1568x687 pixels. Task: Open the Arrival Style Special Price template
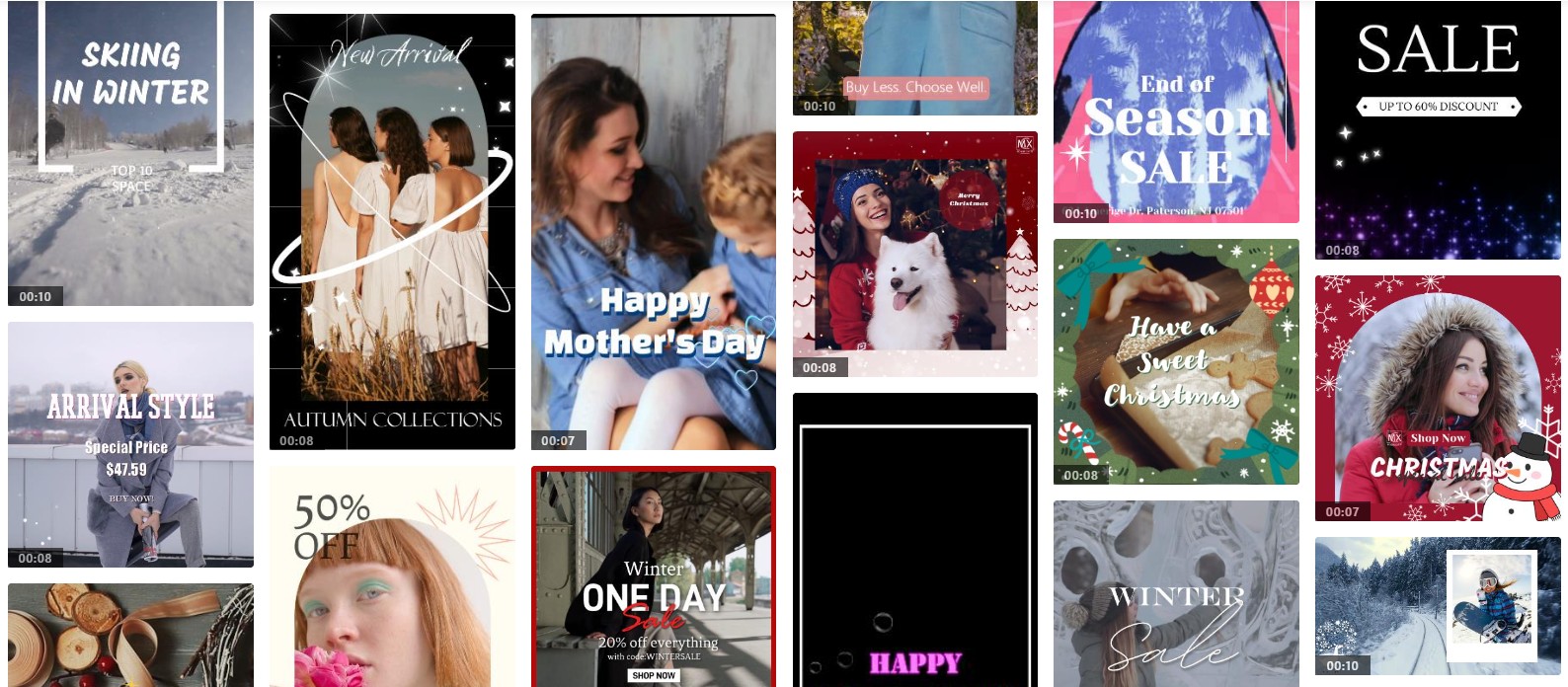click(x=130, y=444)
